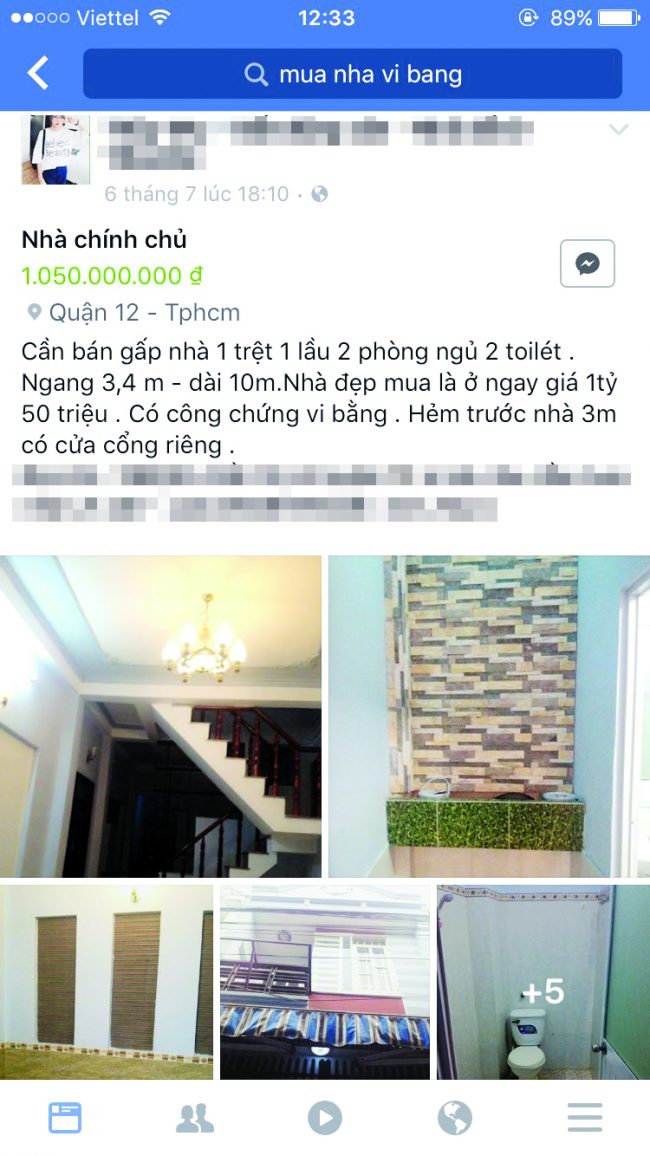
Task: Edit the search field "mua nha vi bang"
Action: click(352, 74)
